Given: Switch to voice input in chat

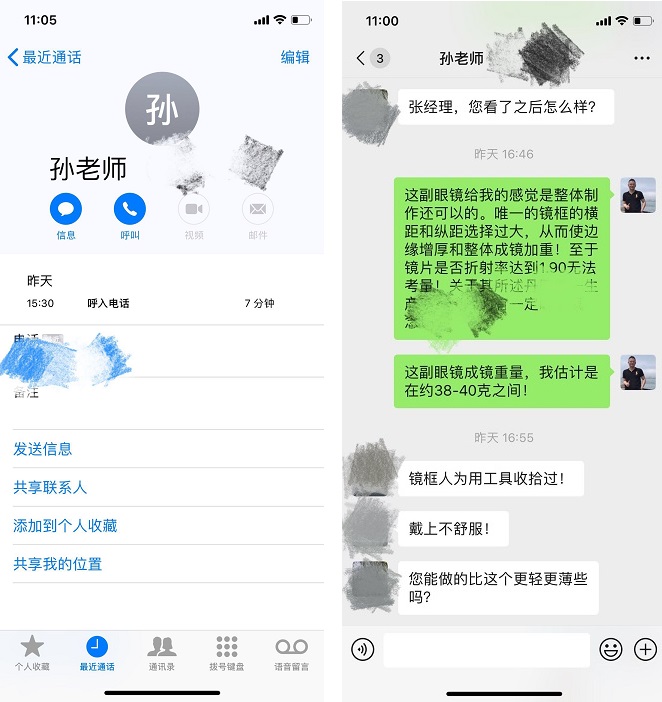Looking at the screenshot, I should (x=363, y=650).
